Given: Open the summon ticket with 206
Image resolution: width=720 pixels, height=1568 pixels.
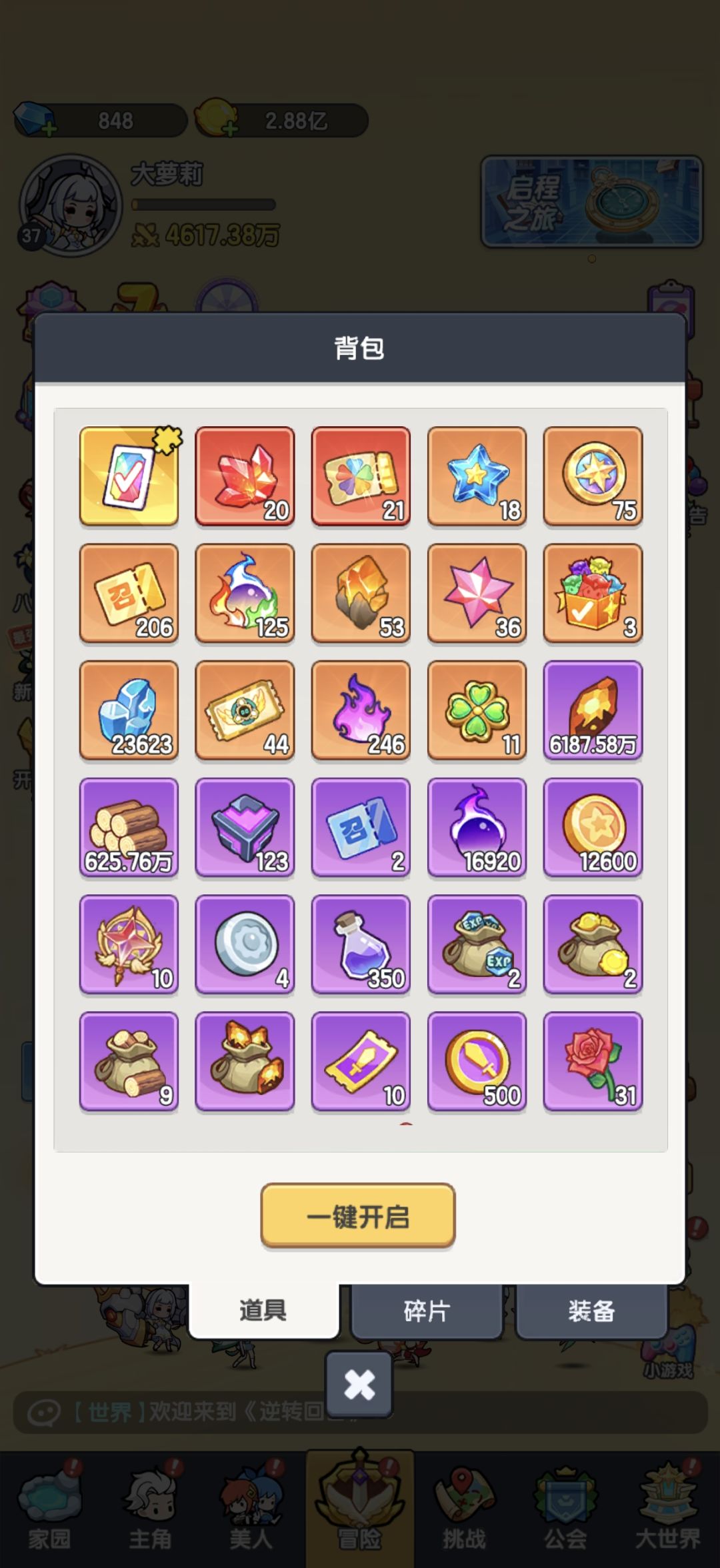Looking at the screenshot, I should pos(129,594).
